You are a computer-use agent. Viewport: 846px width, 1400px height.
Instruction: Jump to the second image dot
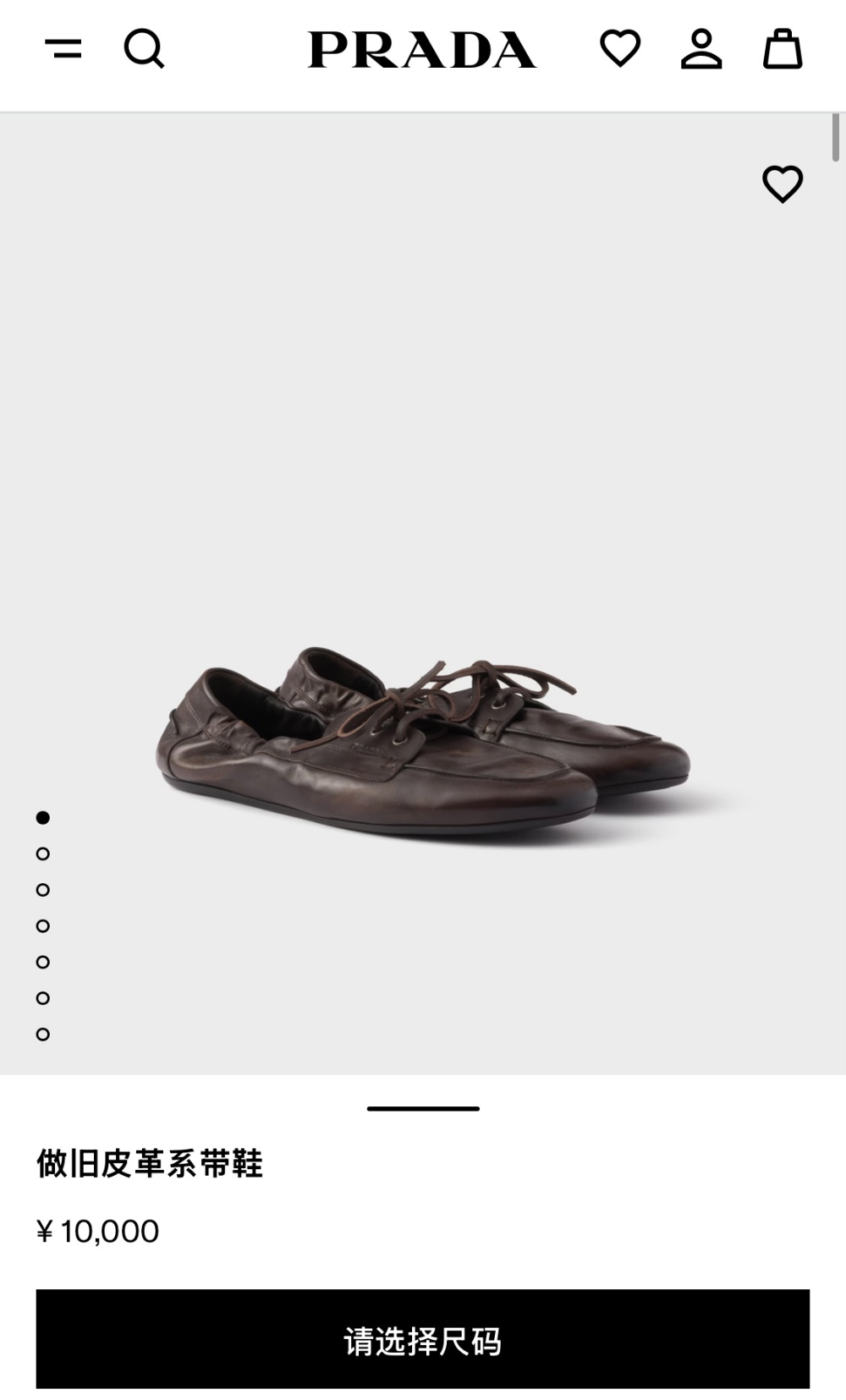point(43,854)
